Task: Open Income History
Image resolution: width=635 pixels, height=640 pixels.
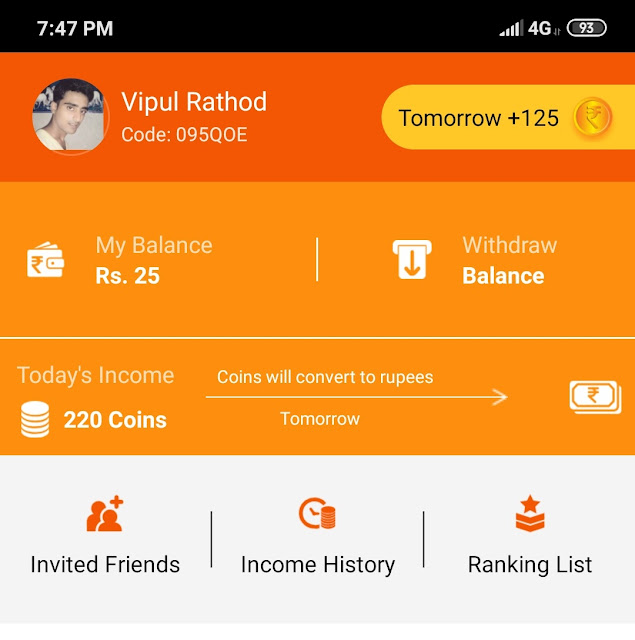Action: (318, 540)
